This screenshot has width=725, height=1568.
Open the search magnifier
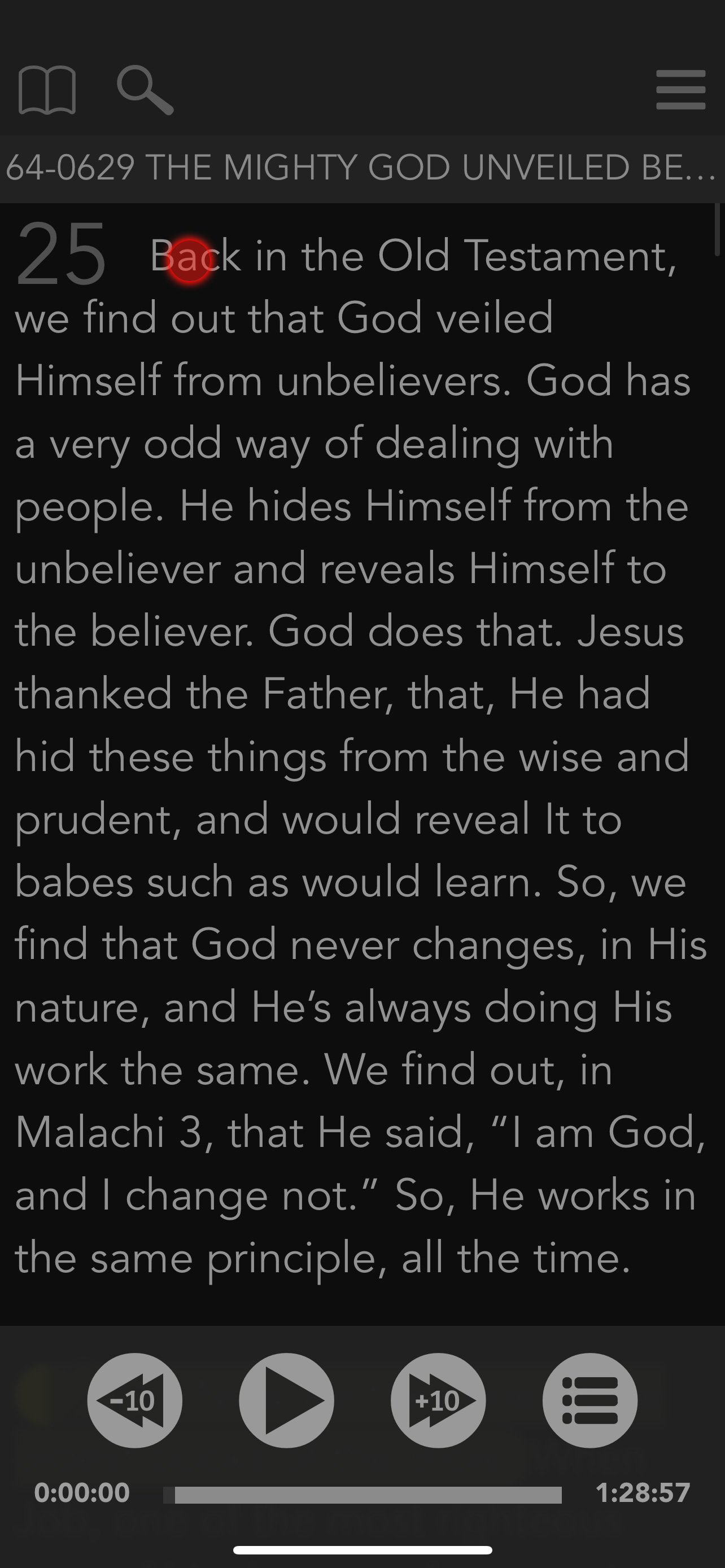[x=145, y=90]
